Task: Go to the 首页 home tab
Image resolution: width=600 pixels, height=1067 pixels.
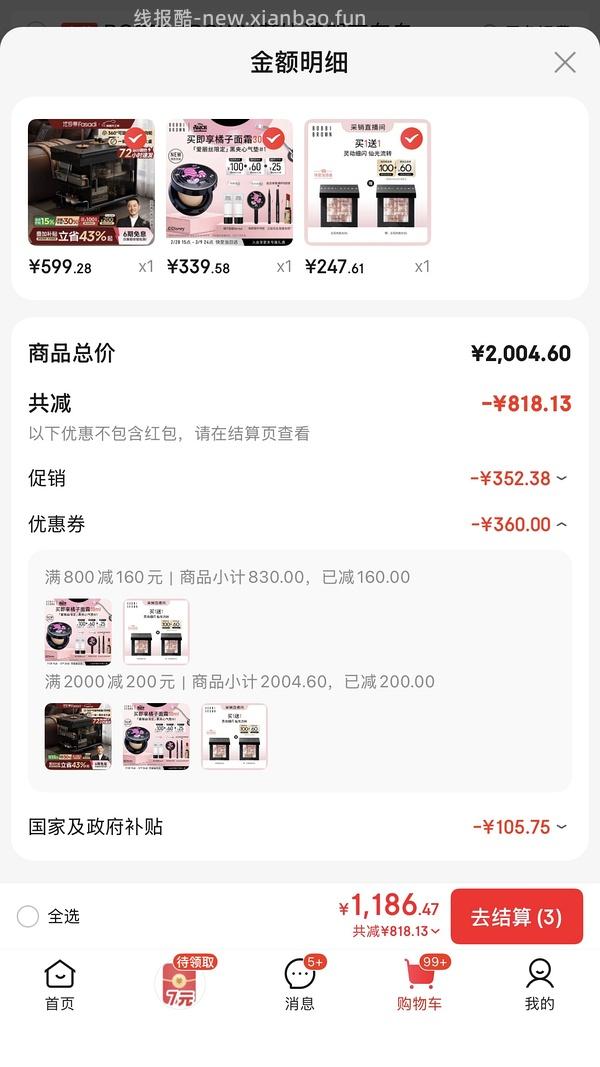Action: tap(60, 985)
